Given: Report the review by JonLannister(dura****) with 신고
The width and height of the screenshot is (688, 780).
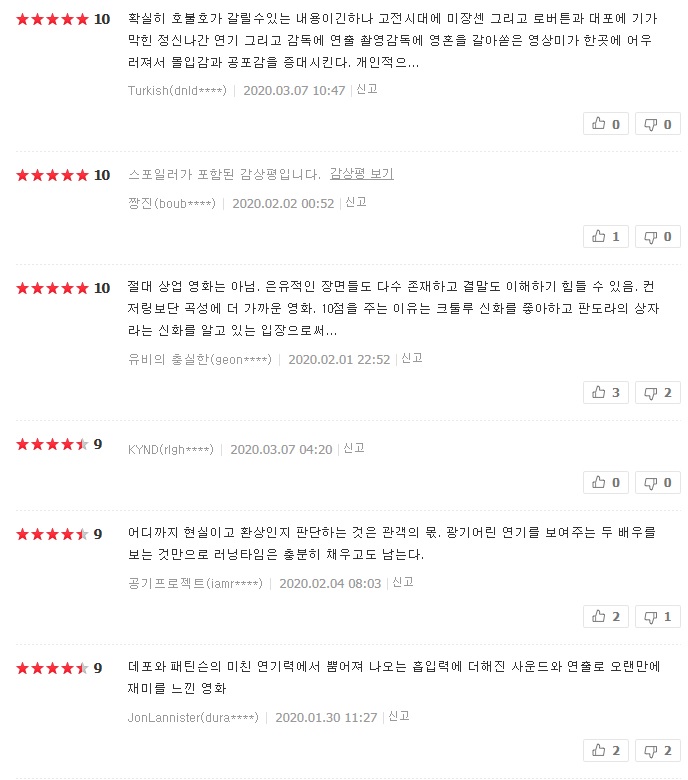Looking at the screenshot, I should (399, 716).
